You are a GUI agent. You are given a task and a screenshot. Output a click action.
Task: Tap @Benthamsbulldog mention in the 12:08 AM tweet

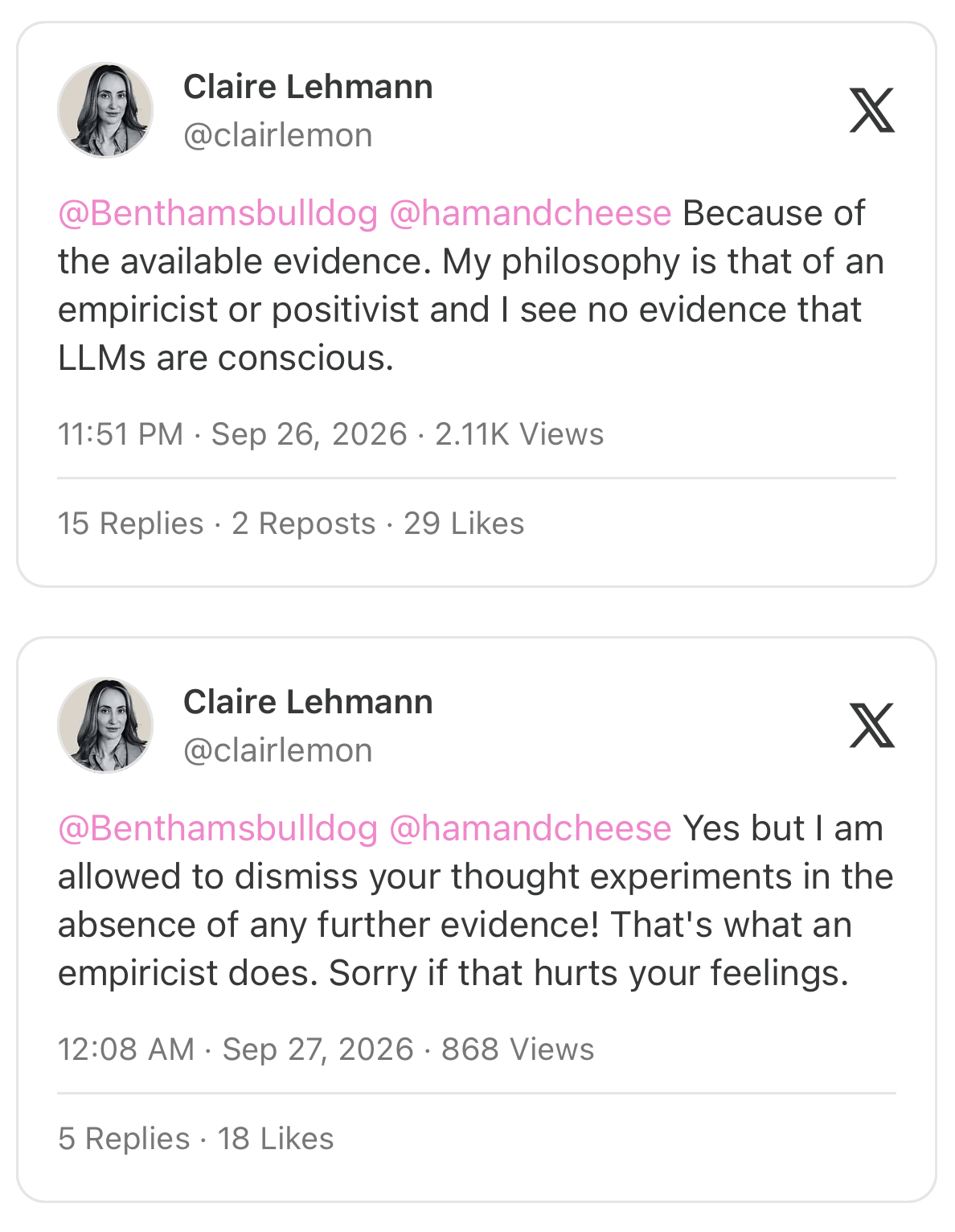(x=218, y=829)
